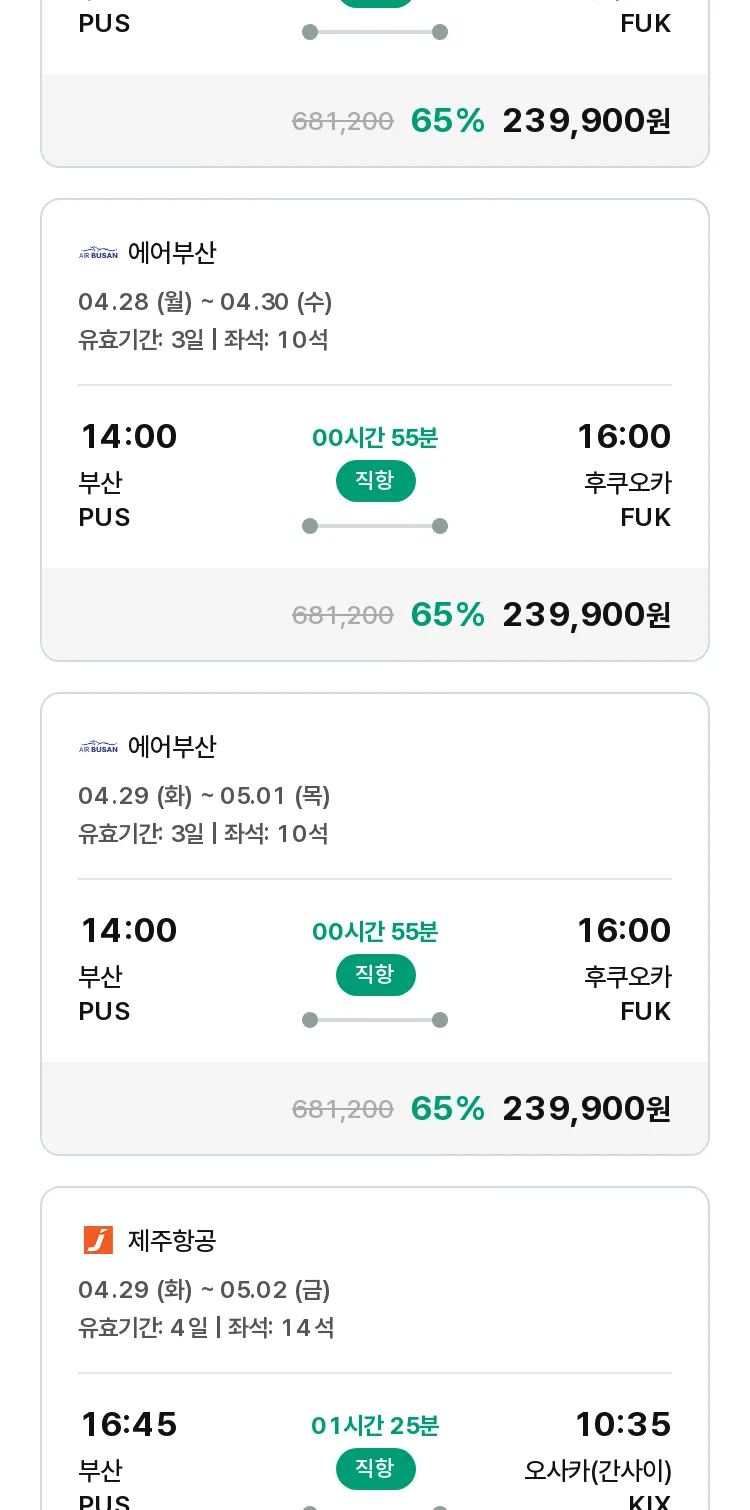Open the Jeju Air flight to Osaka Kansai
Viewport: 750px width, 1510px height.
click(x=375, y=1348)
